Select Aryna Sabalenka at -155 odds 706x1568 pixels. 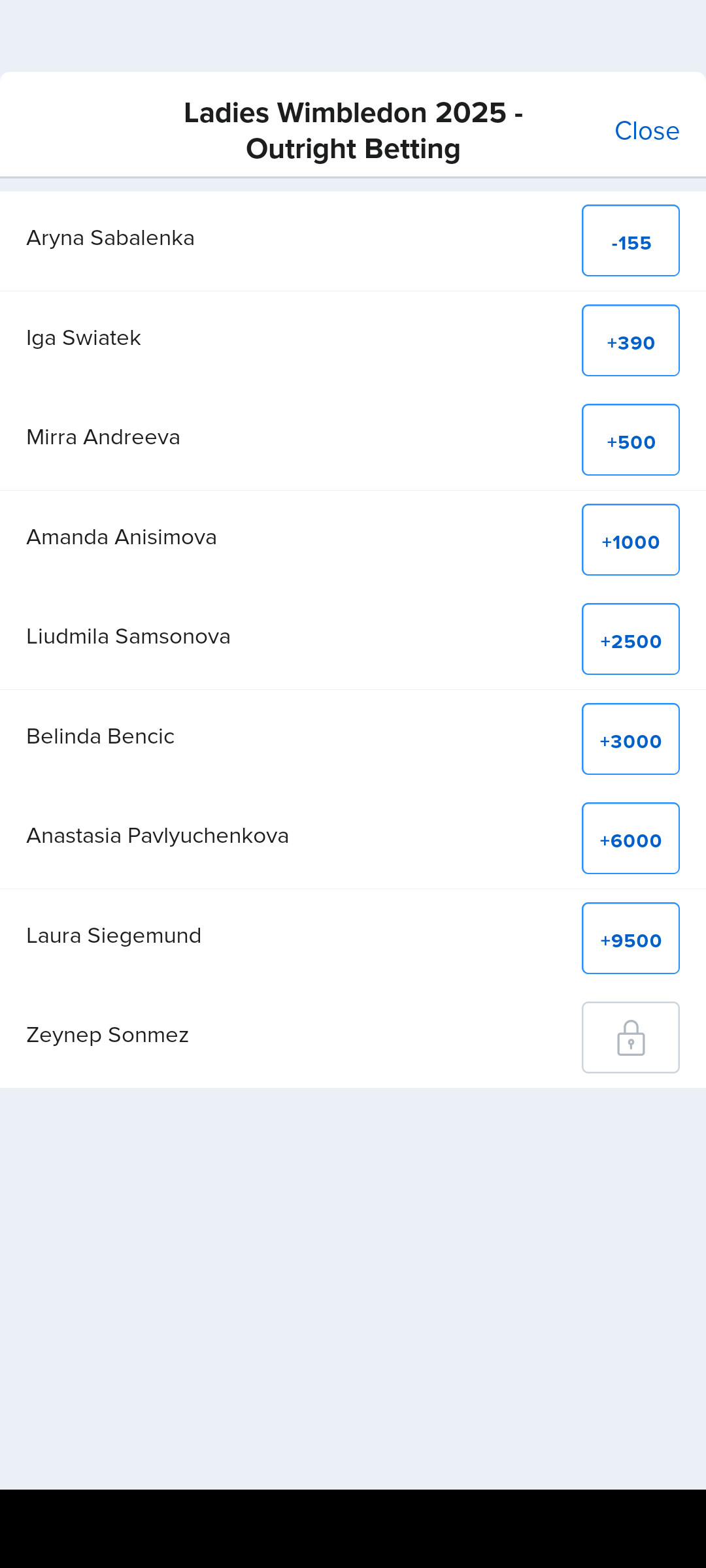pyautogui.click(x=631, y=241)
